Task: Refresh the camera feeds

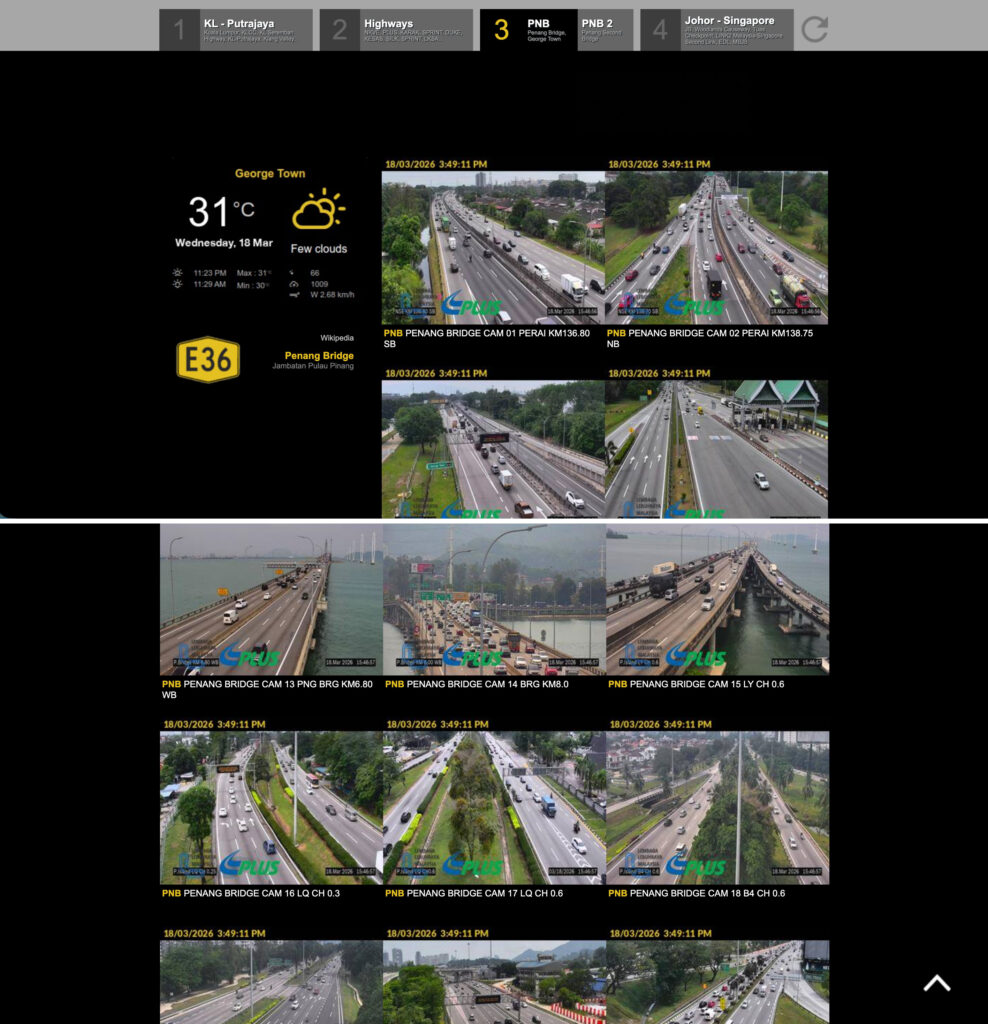Action: 815,29
